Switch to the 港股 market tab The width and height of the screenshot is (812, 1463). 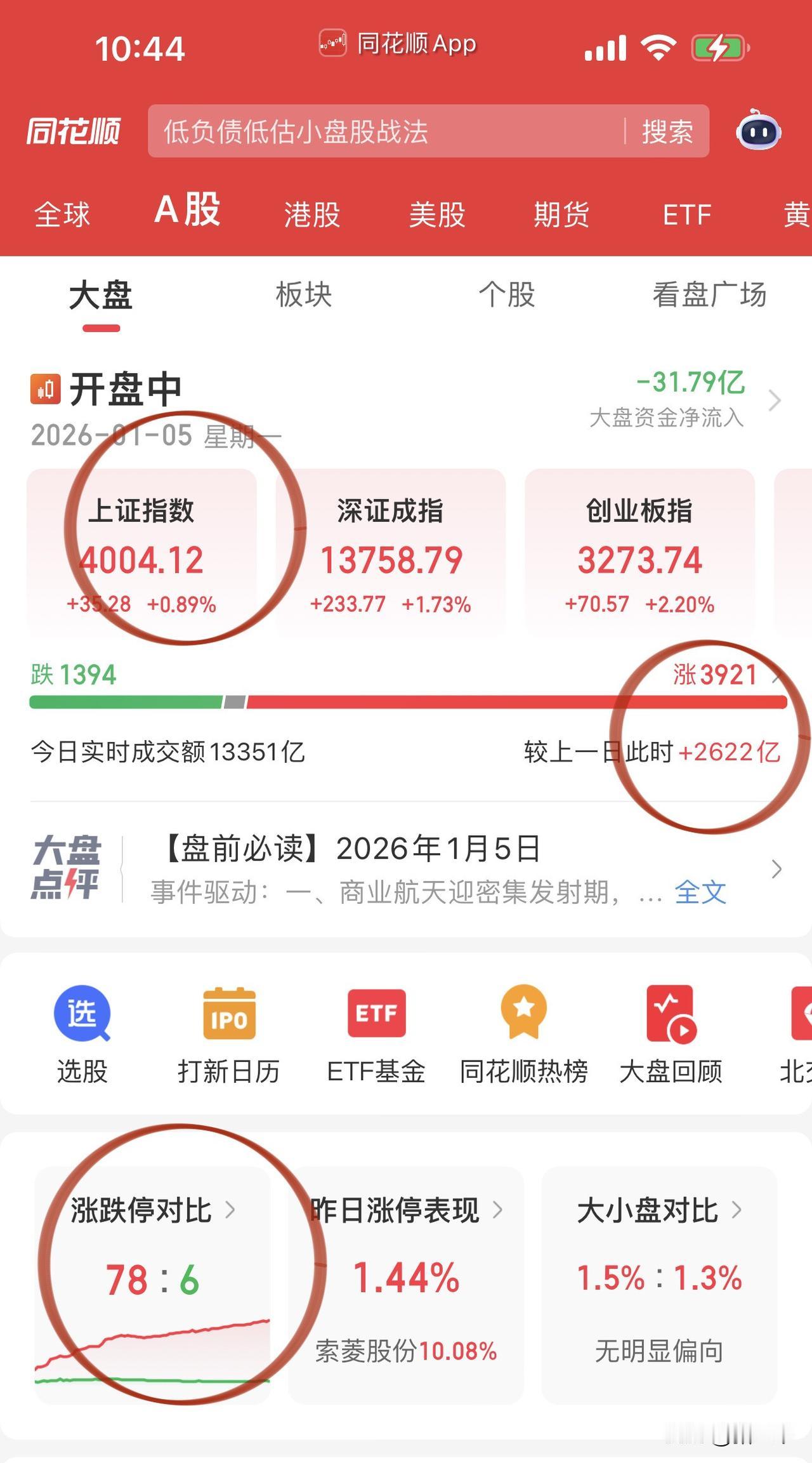click(313, 215)
